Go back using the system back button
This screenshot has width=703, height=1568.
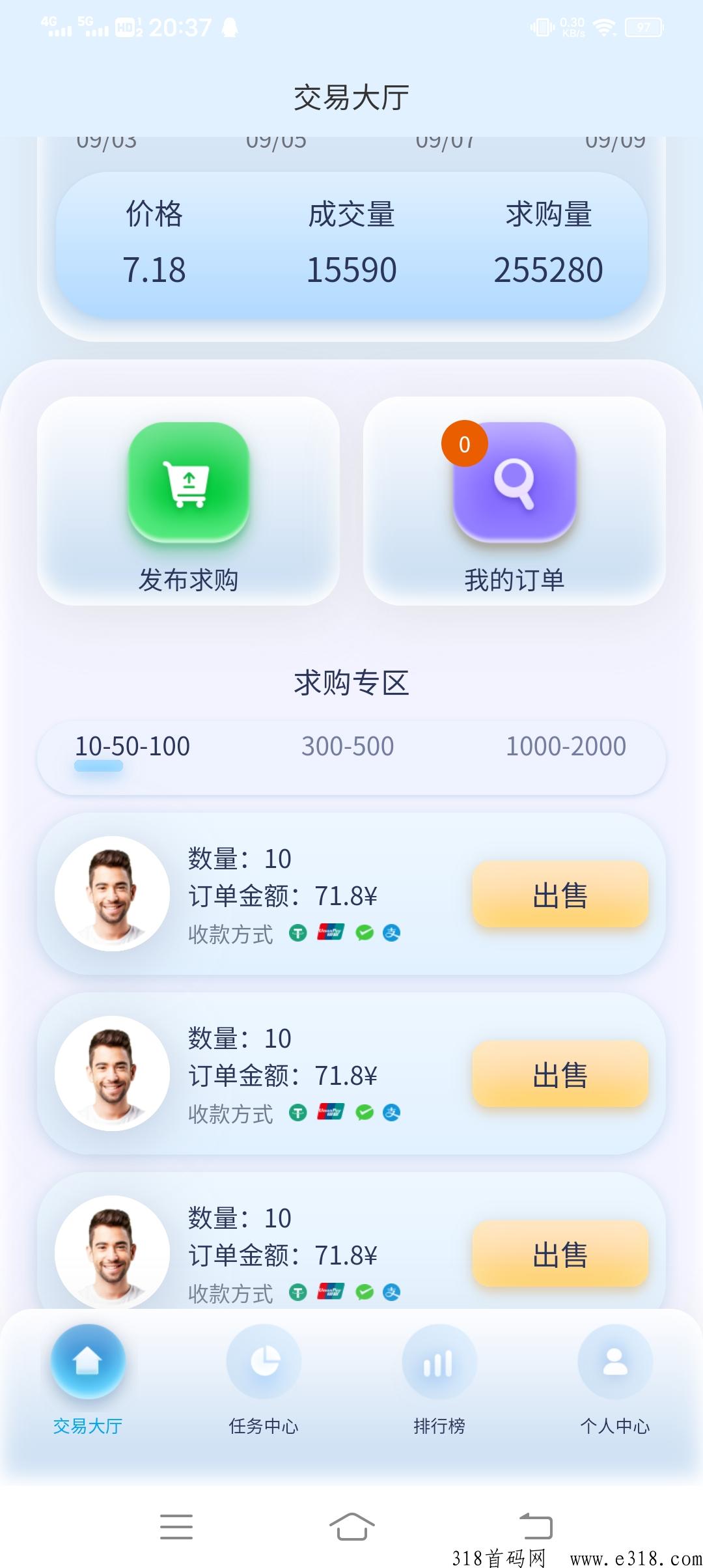coord(535,1526)
